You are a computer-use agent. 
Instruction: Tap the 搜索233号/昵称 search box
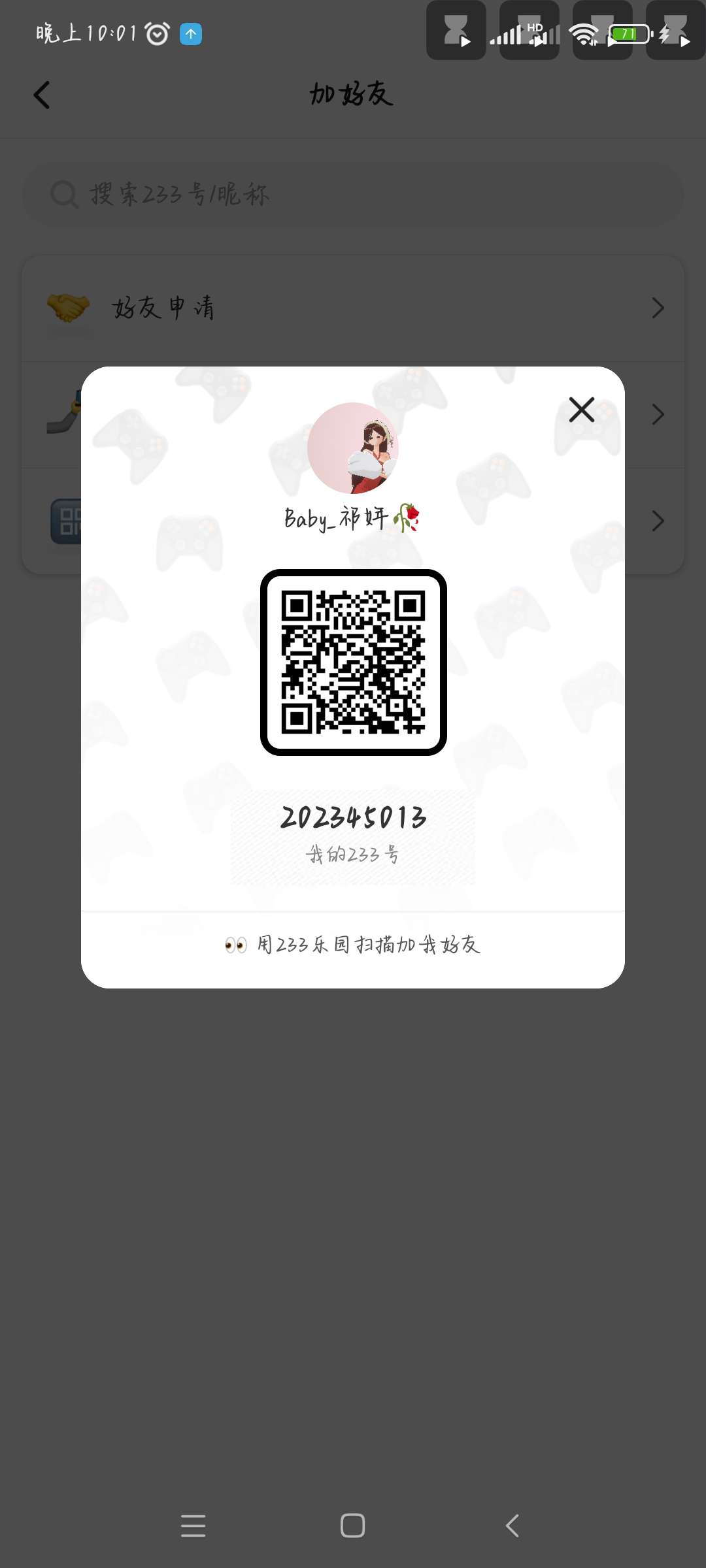[x=353, y=194]
